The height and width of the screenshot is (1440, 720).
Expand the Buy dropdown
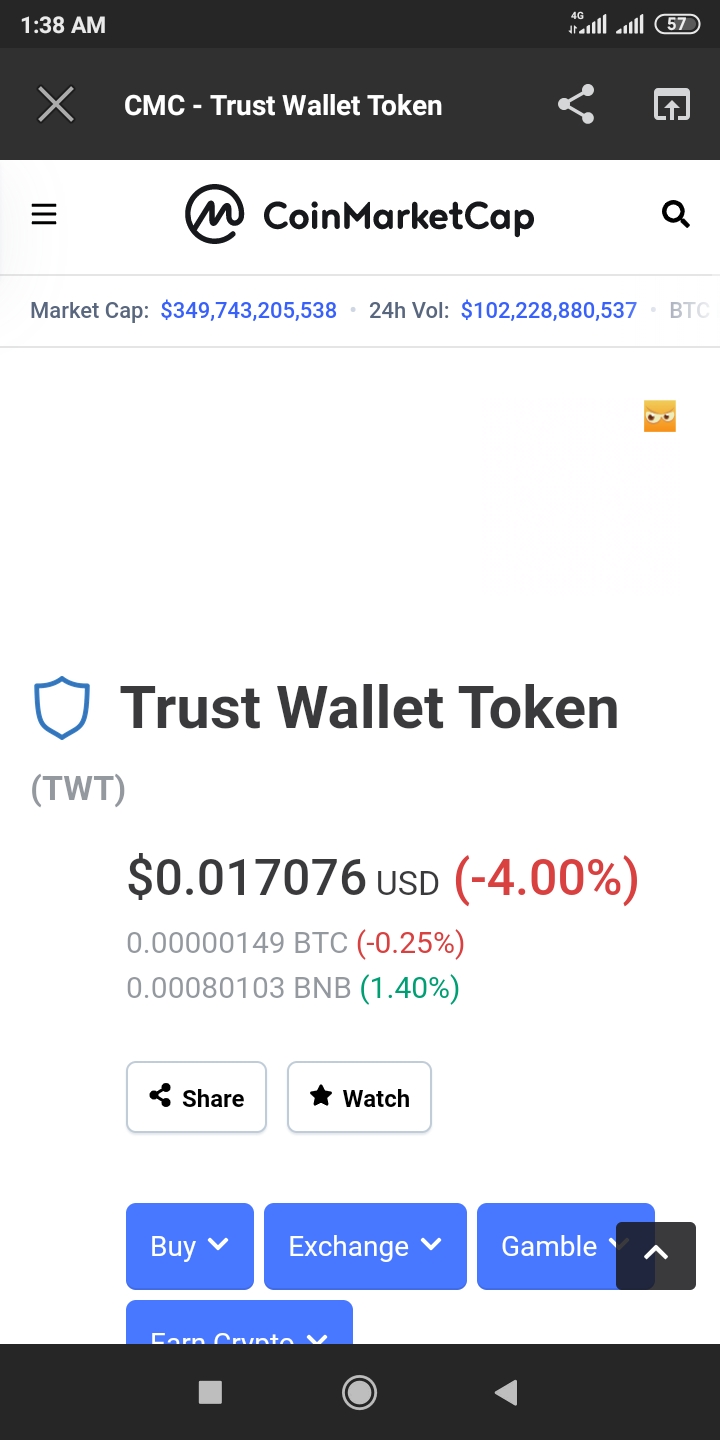(189, 1246)
